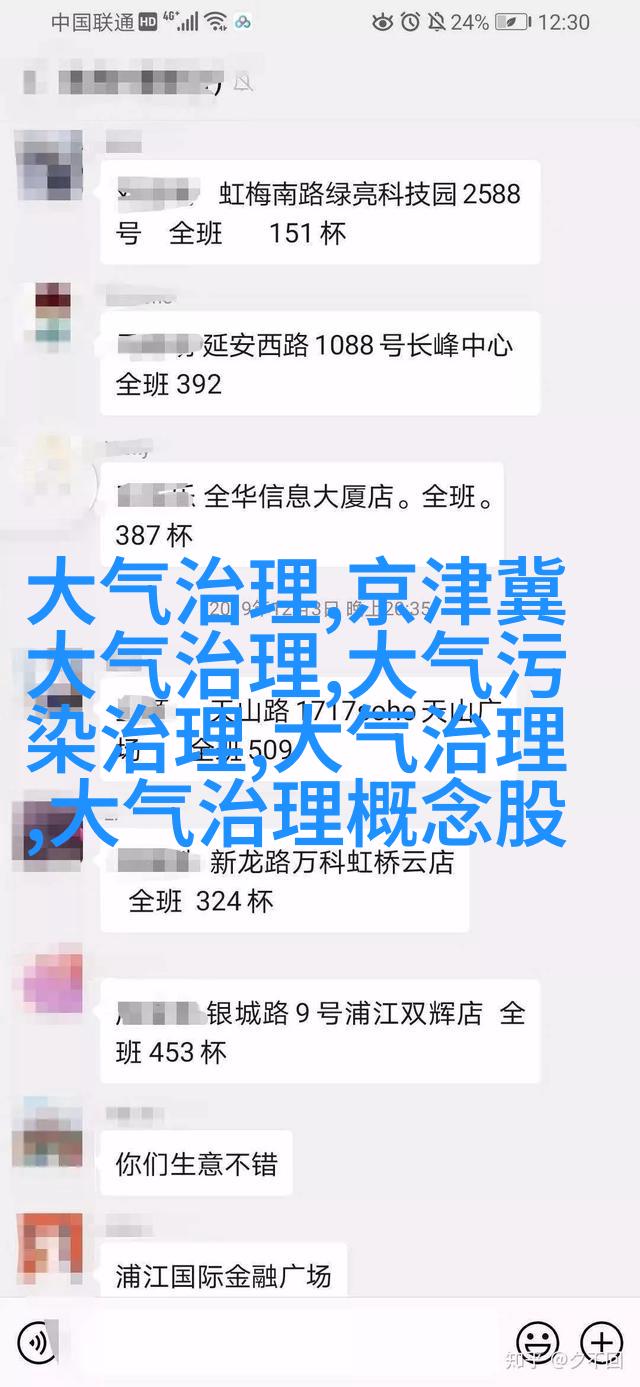View profile of 虹梅南路绿亮科技园 message sender
Image resolution: width=640 pixels, height=1387 pixels.
(47, 166)
